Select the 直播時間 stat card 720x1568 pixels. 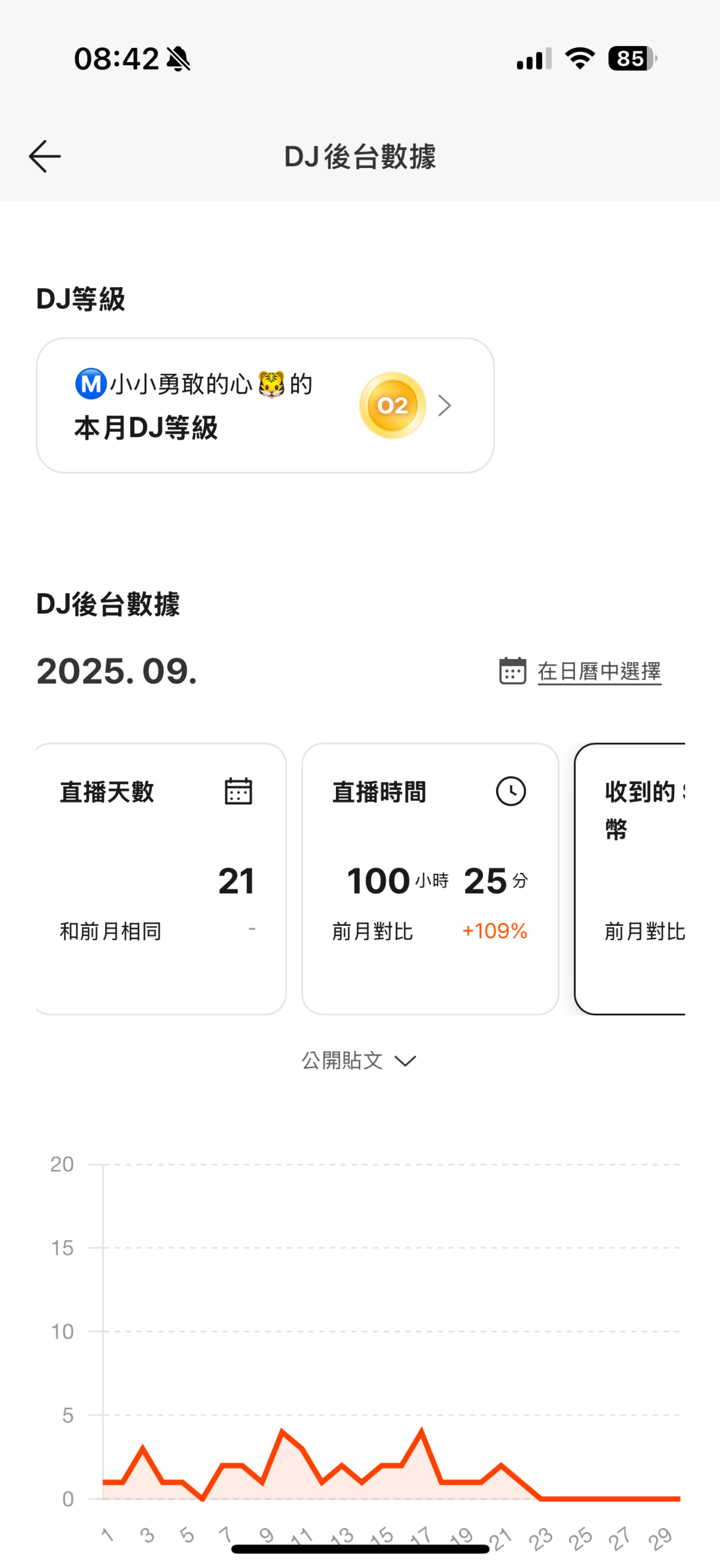pos(430,878)
